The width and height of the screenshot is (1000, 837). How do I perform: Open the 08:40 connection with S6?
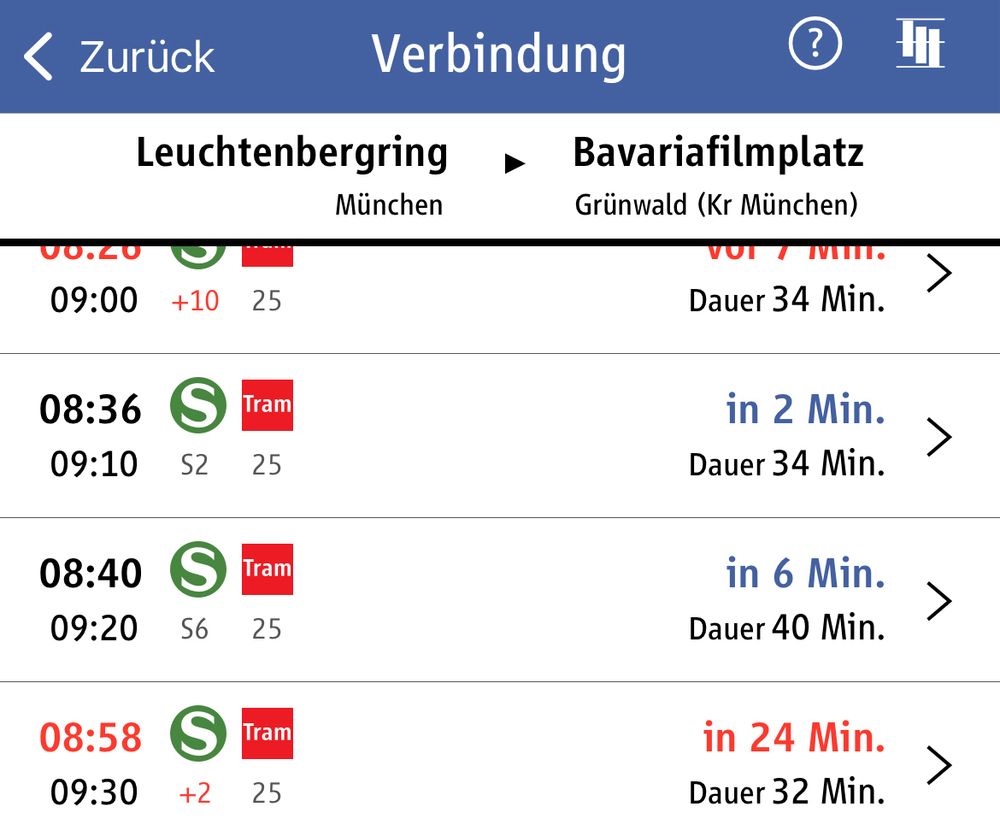[x=500, y=600]
